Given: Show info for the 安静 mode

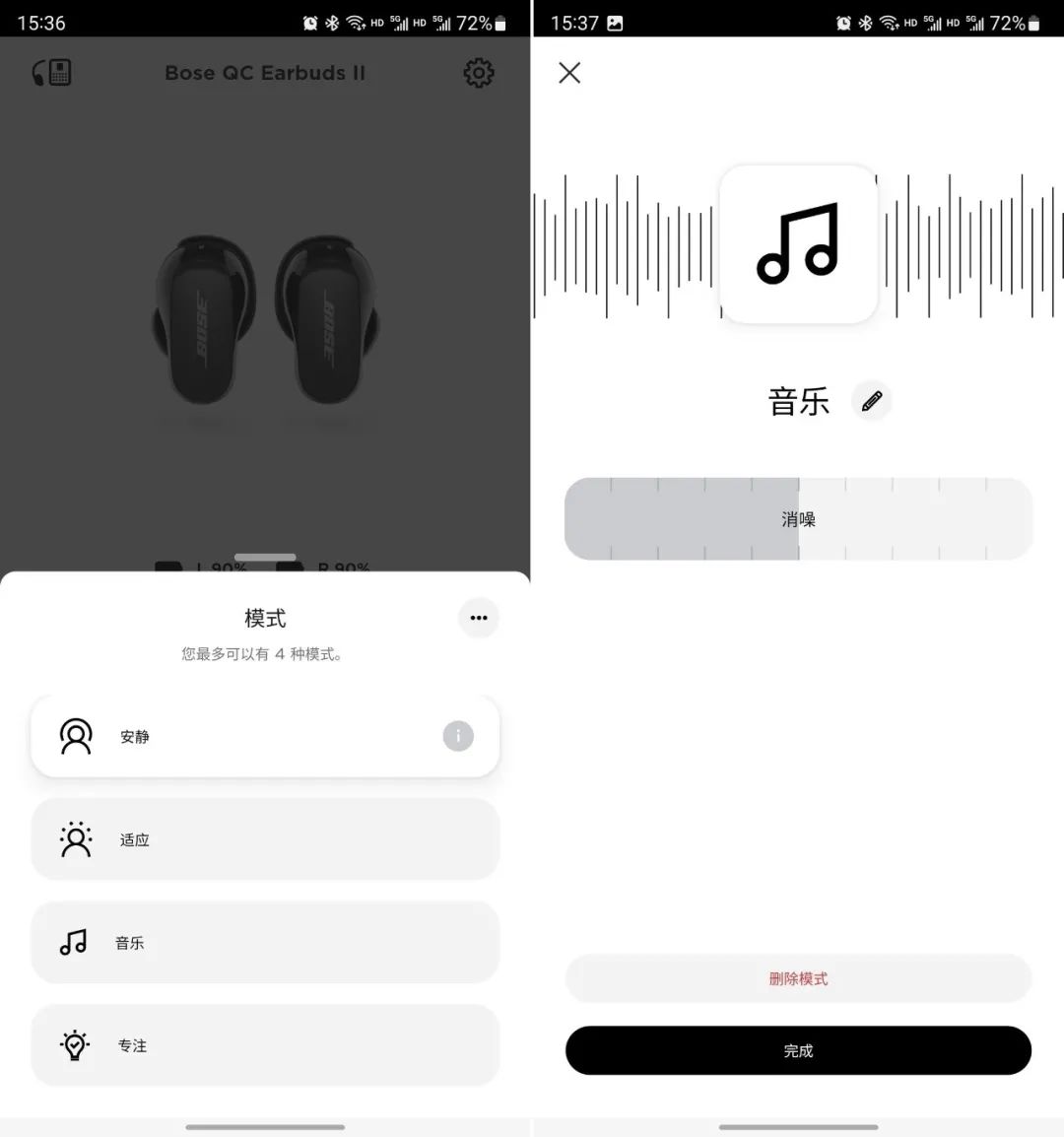Looking at the screenshot, I should tap(458, 736).
